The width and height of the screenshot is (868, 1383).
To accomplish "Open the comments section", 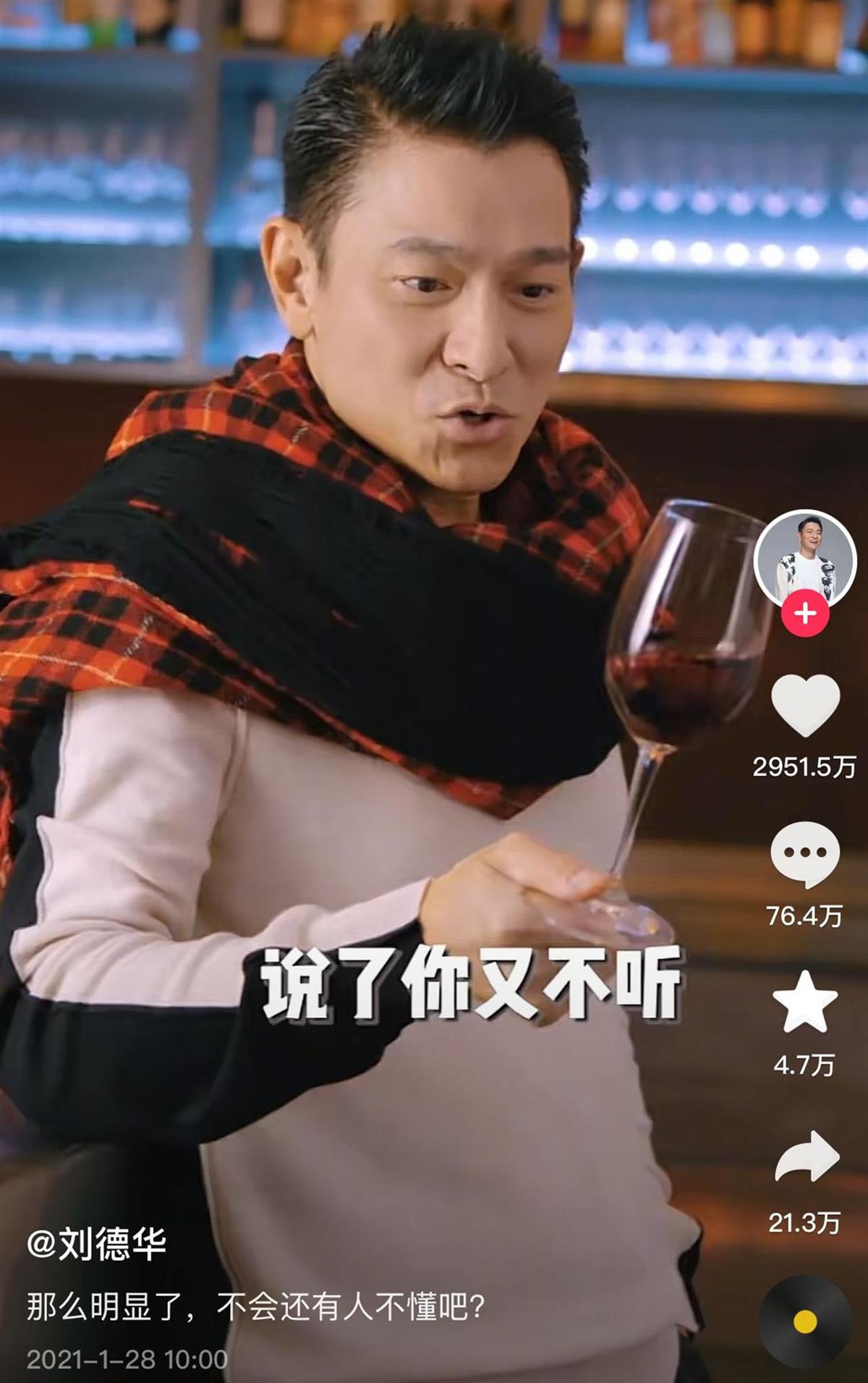I will click(805, 855).
